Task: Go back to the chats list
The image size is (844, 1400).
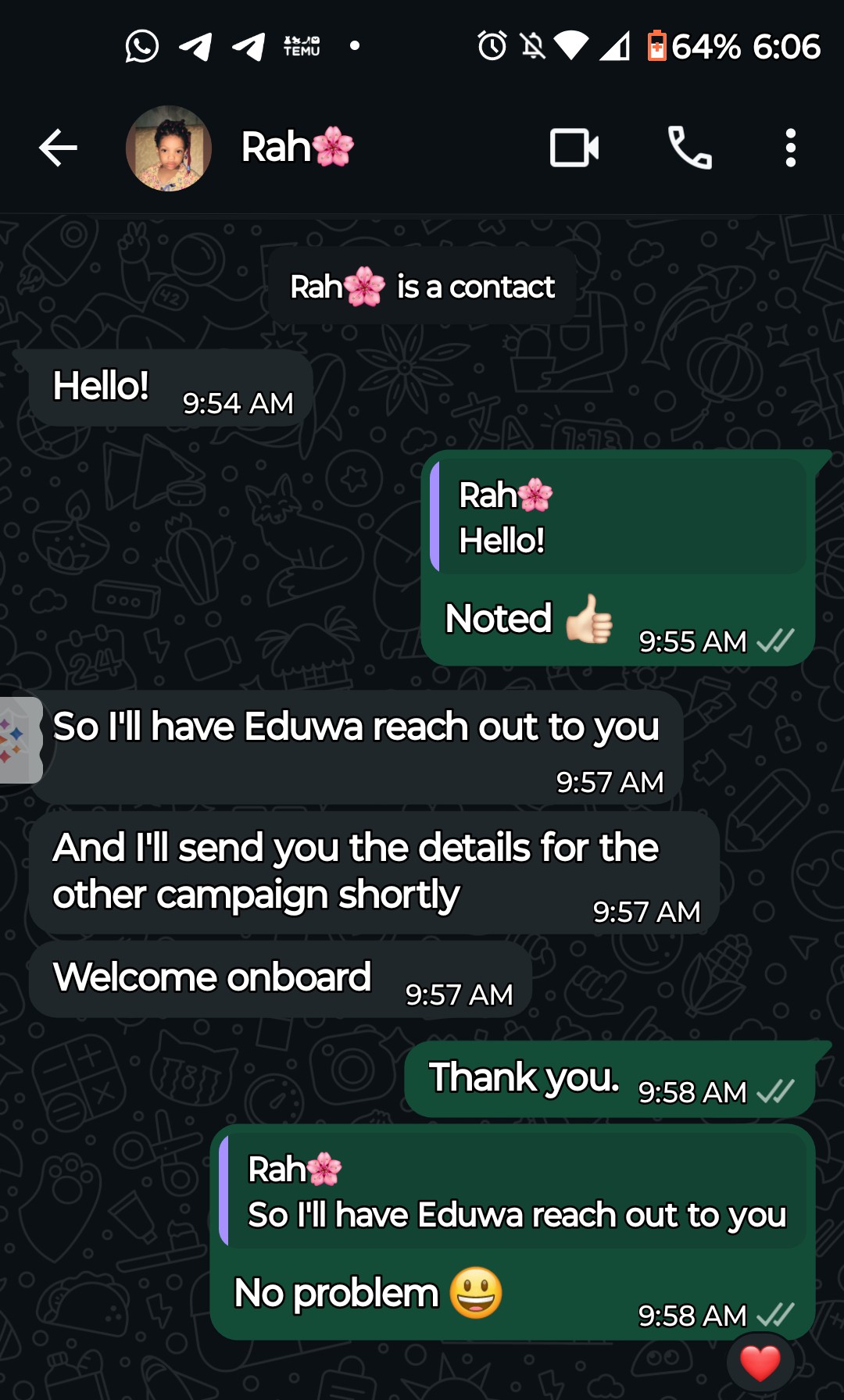Action: [58, 148]
